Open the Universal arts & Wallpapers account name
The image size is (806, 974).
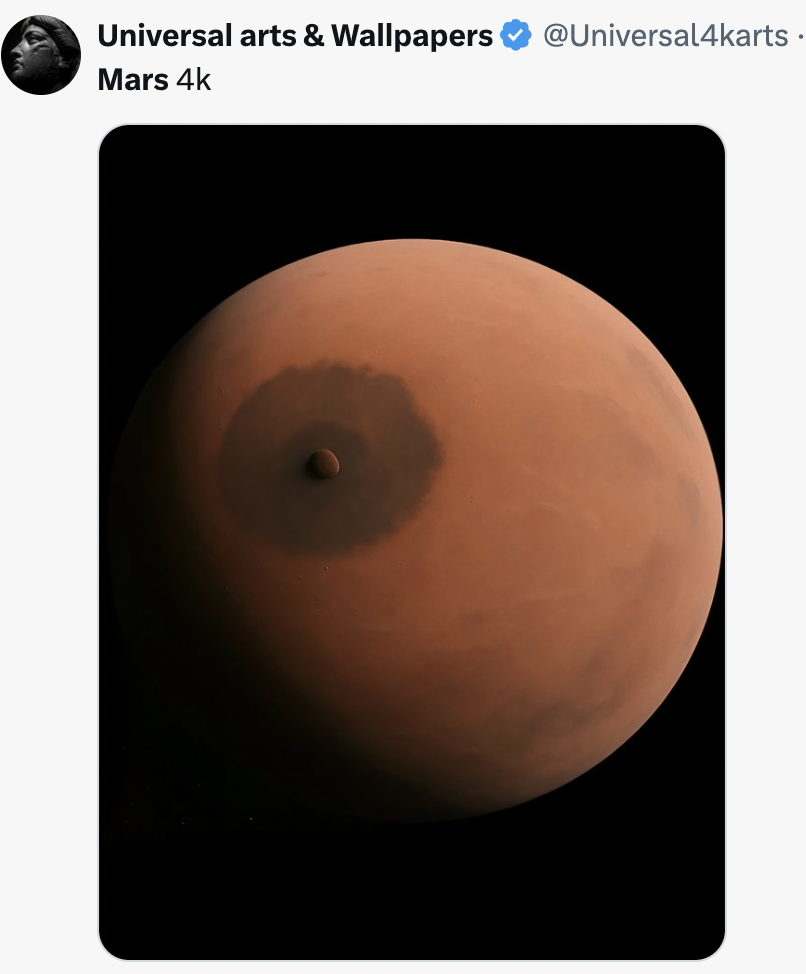[x=295, y=36]
